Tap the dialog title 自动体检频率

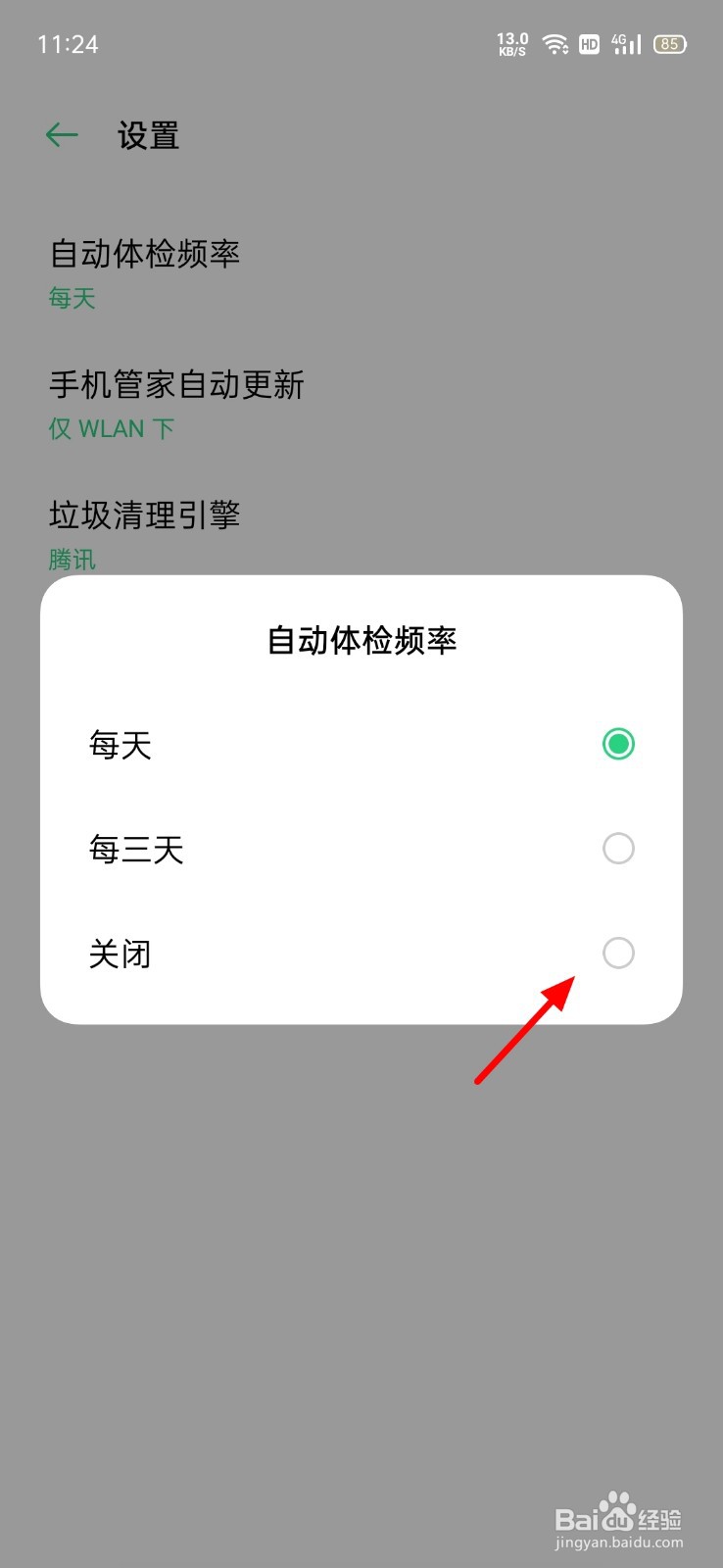click(361, 639)
